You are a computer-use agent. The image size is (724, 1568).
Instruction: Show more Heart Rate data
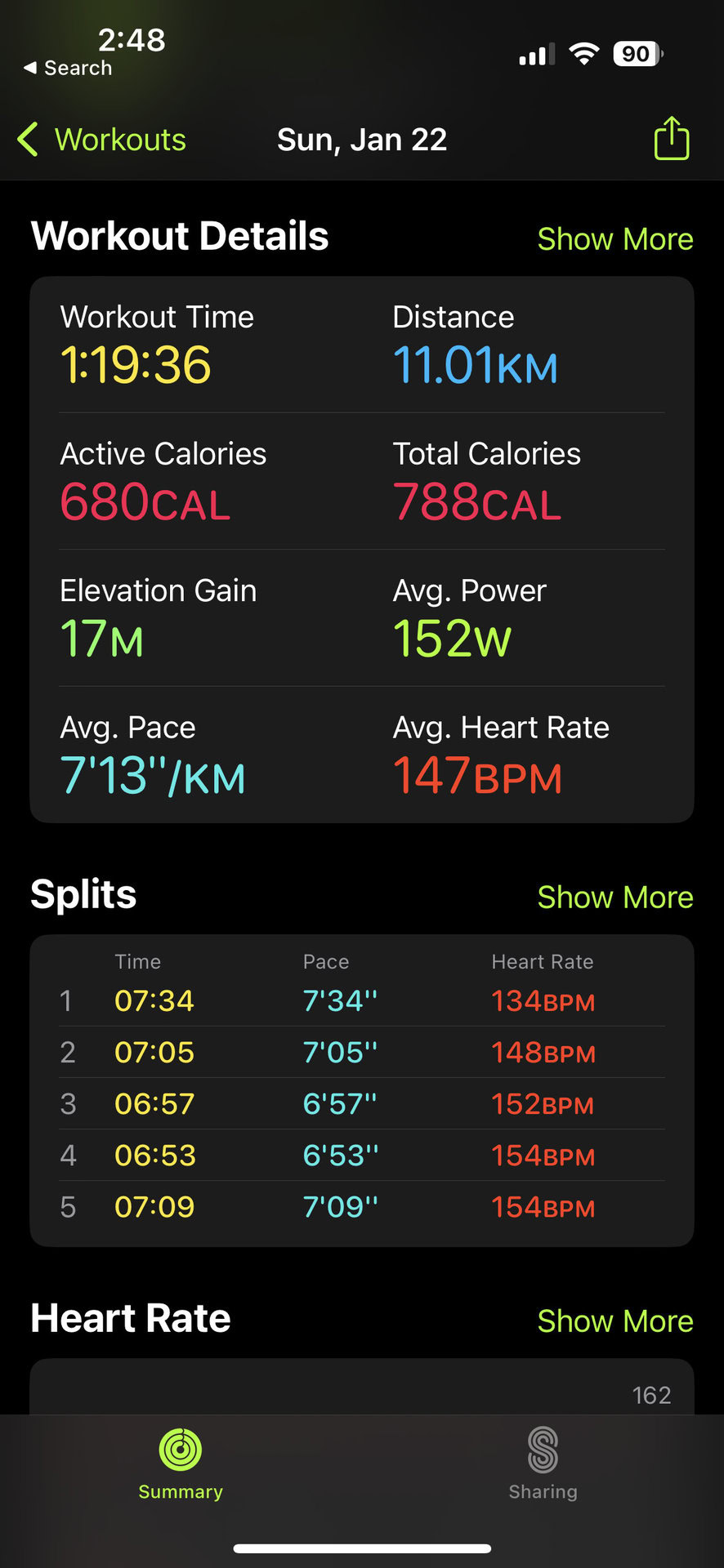pos(615,1321)
